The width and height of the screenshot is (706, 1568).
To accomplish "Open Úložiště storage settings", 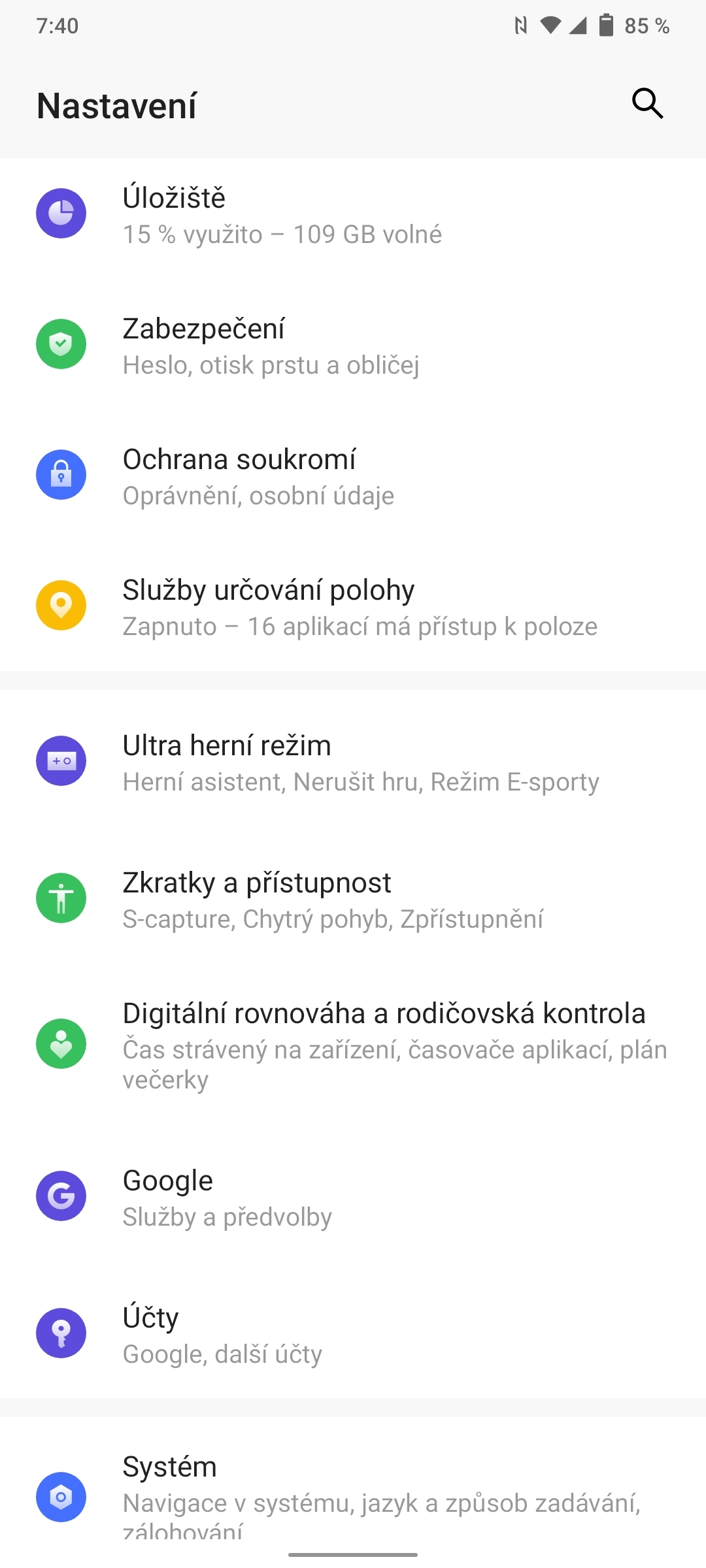I will click(281, 215).
